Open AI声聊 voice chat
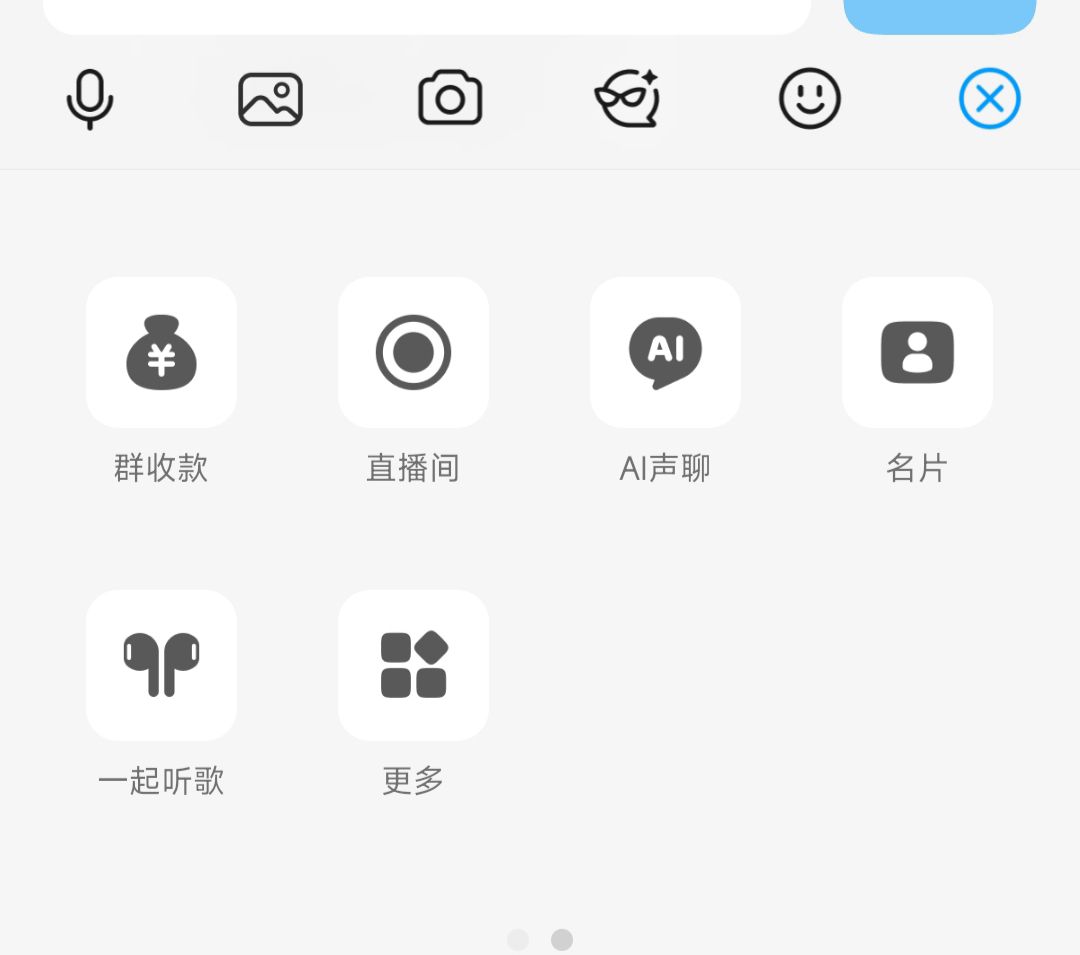This screenshot has height=955, width=1080. (665, 353)
